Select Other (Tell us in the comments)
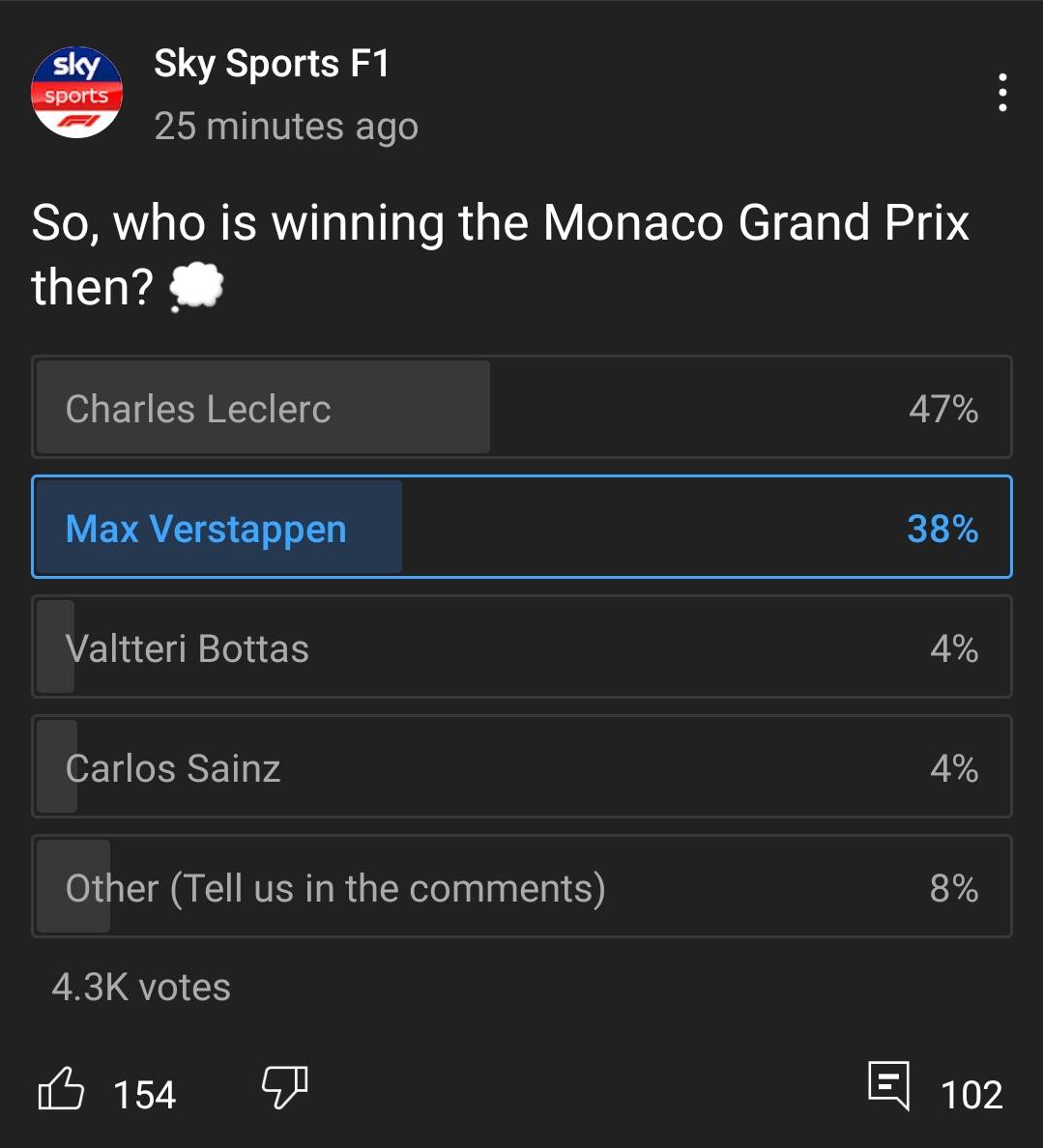 [522, 887]
